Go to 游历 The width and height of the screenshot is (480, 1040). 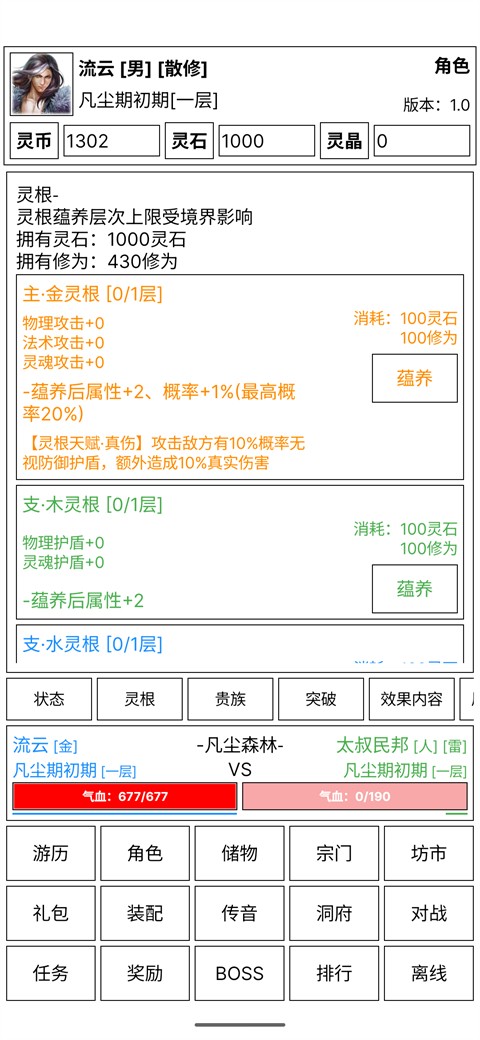pyautogui.click(x=51, y=853)
